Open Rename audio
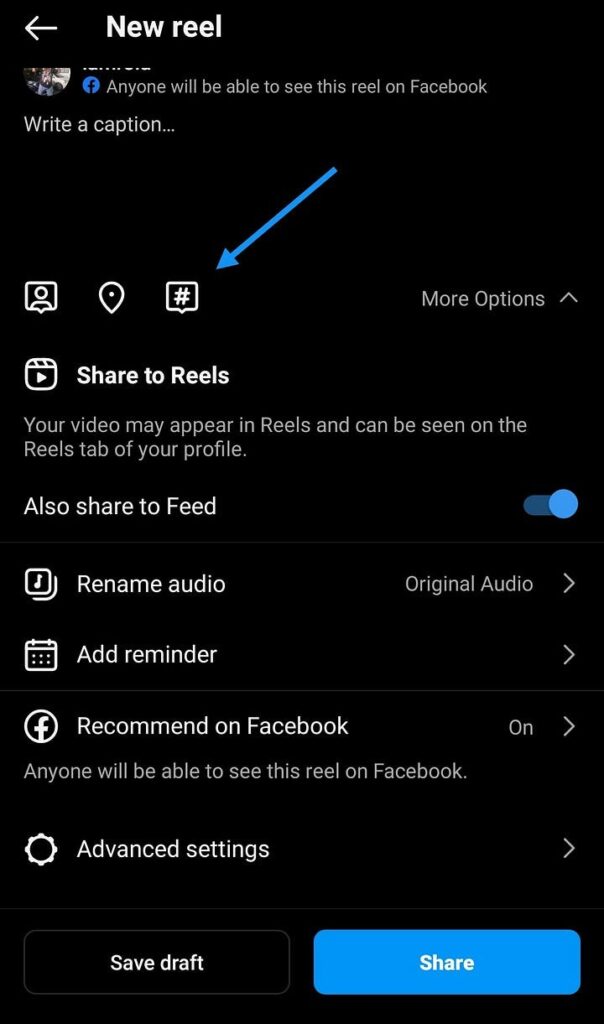The width and height of the screenshot is (604, 1024). coord(302,583)
